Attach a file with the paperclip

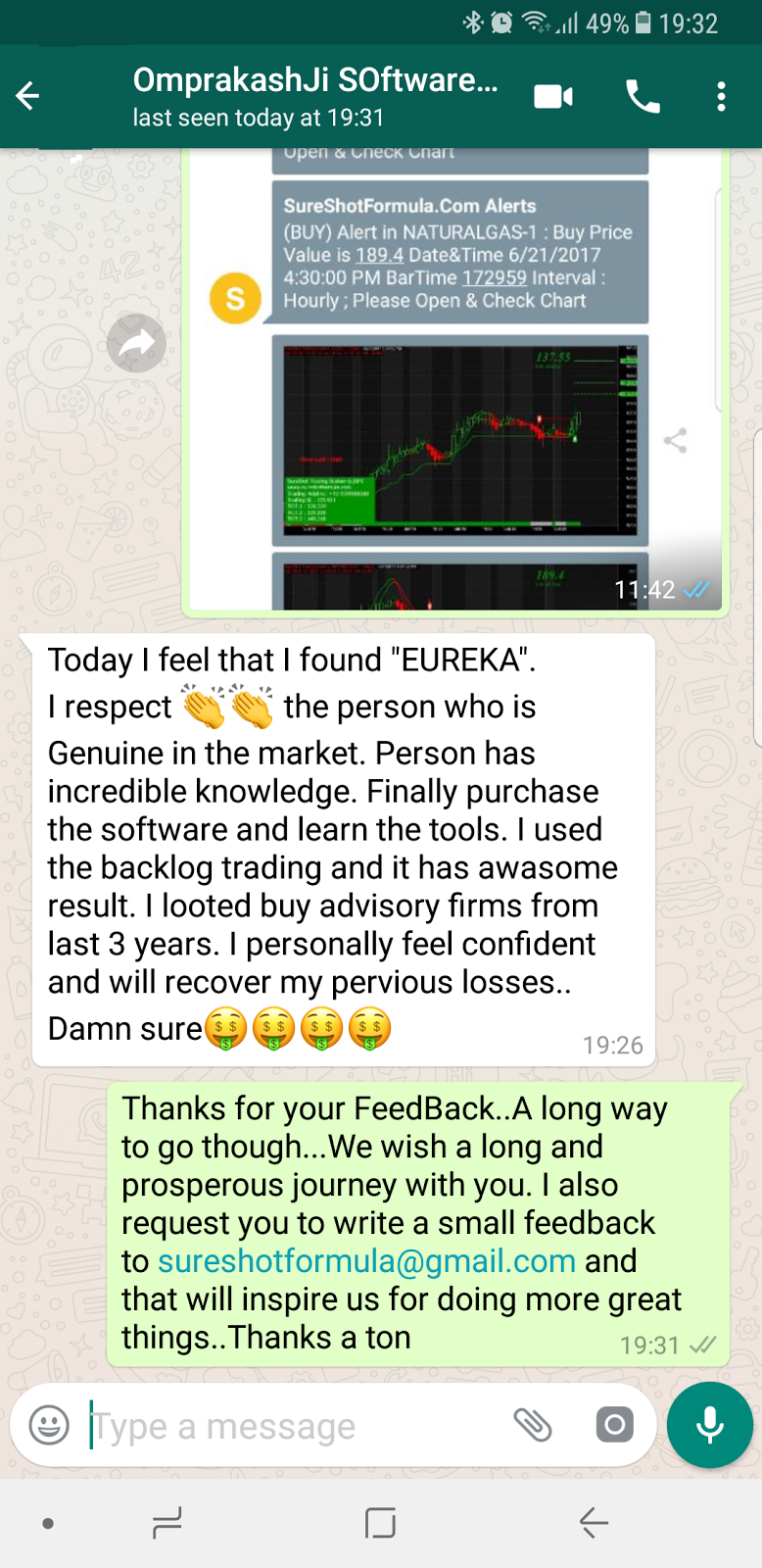click(x=533, y=1425)
